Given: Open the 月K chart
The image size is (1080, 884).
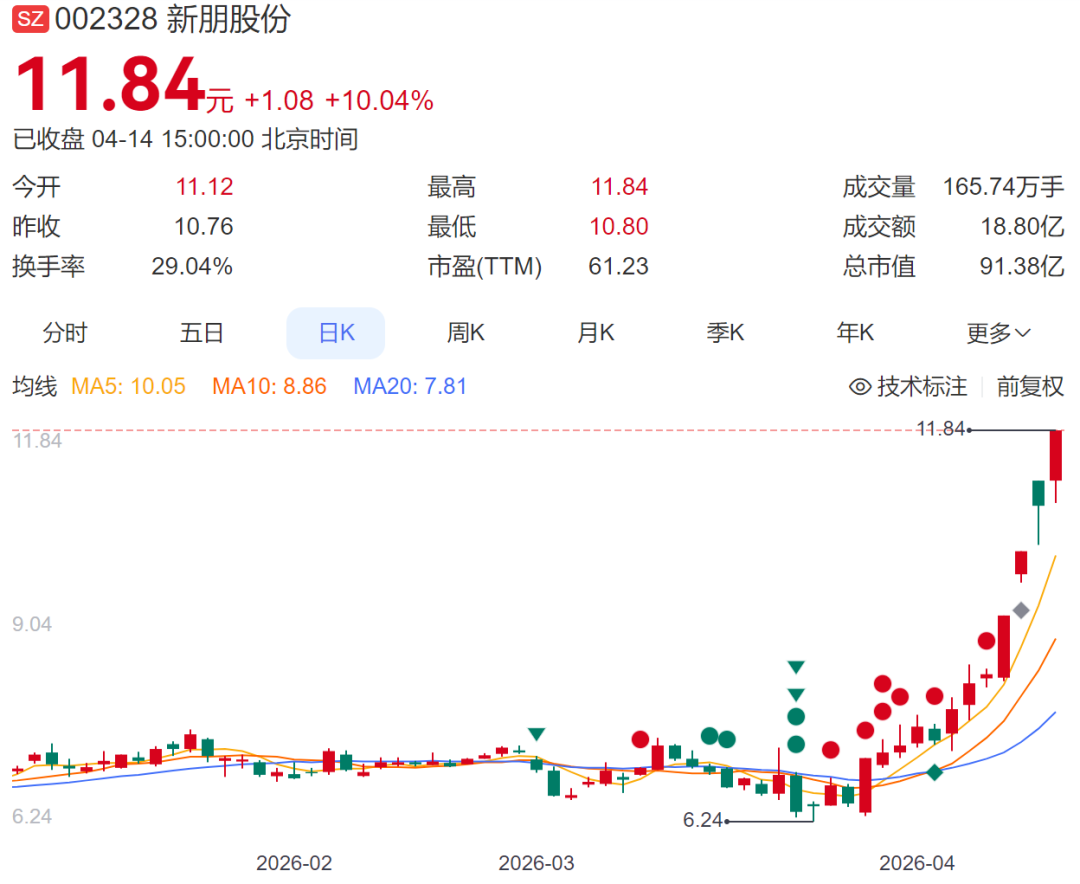Looking at the screenshot, I should click(596, 333).
